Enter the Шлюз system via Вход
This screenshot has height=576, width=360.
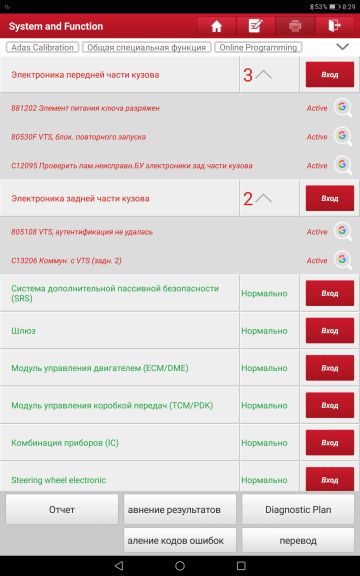[330, 331]
